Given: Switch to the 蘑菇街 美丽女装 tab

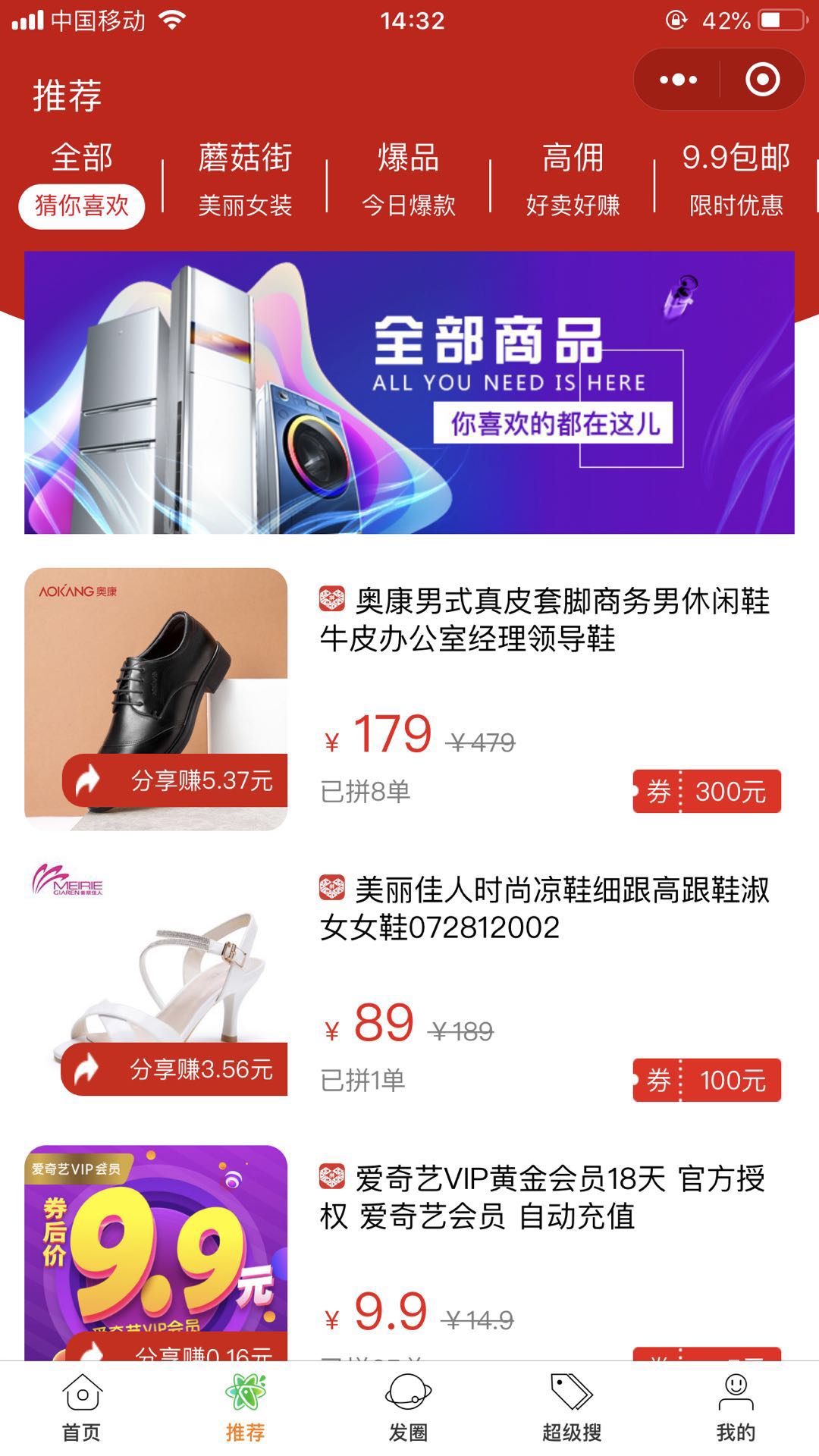Looking at the screenshot, I should (245, 182).
